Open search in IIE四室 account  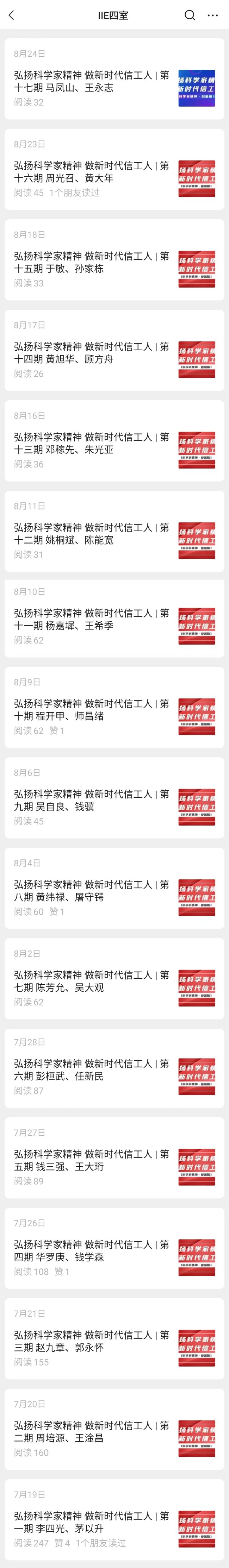tap(190, 15)
